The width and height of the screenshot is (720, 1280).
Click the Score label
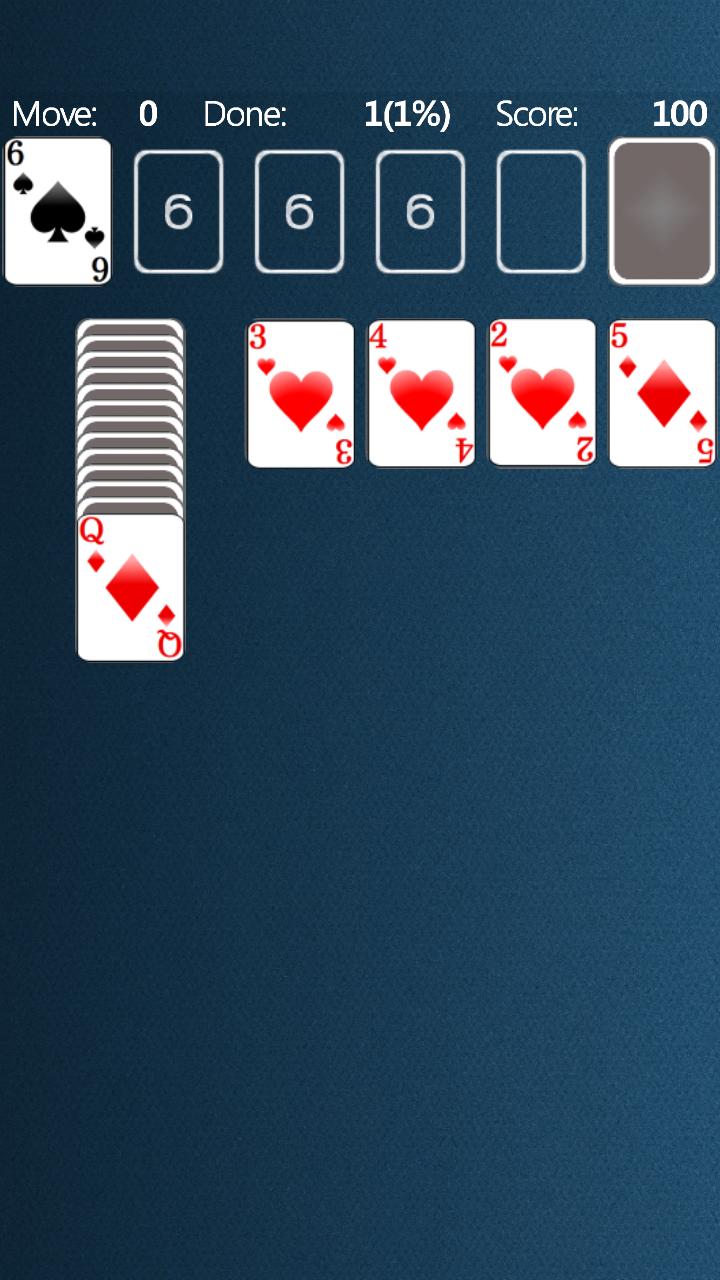click(537, 114)
